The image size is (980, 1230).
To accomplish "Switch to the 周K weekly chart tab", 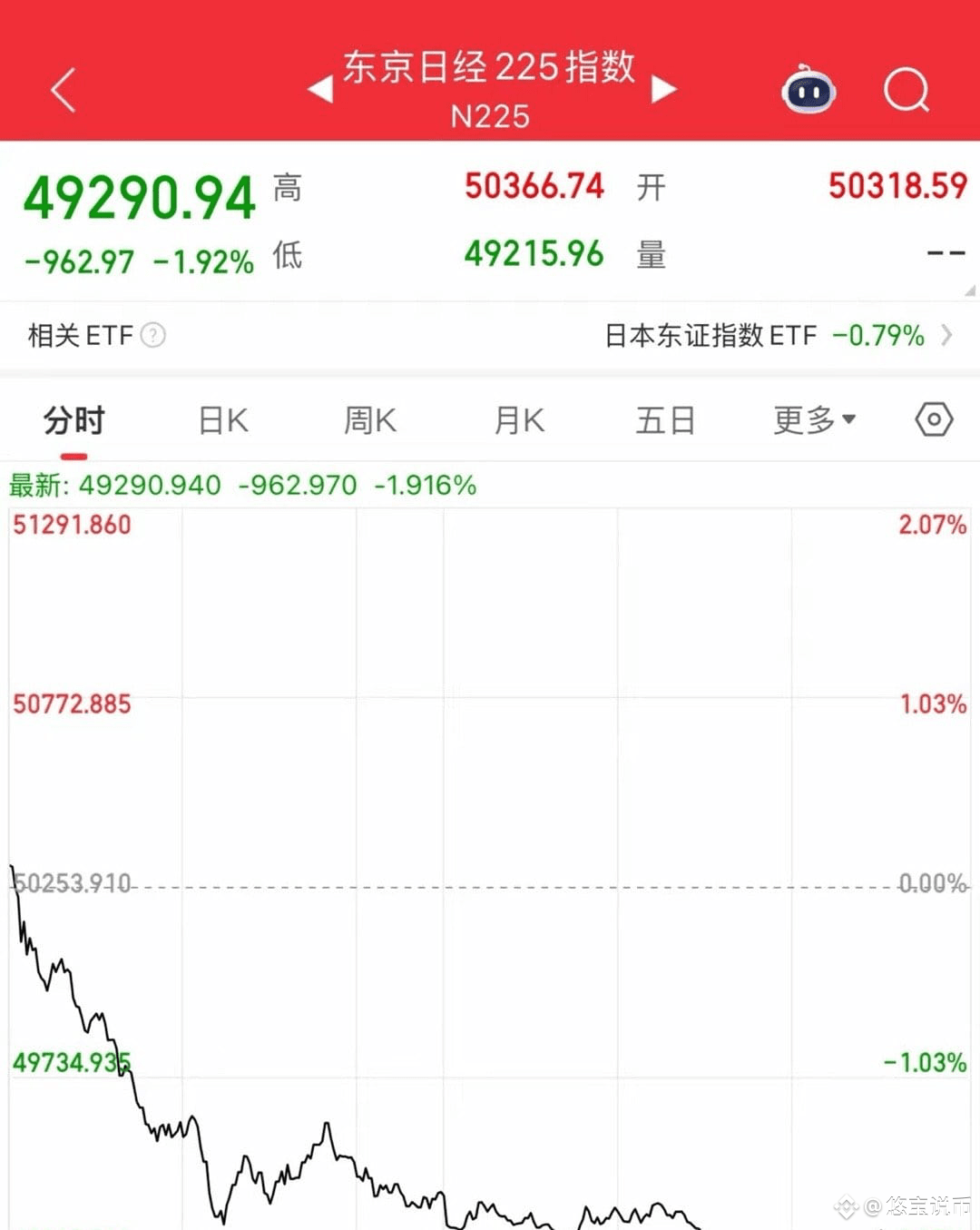I will click(x=370, y=418).
